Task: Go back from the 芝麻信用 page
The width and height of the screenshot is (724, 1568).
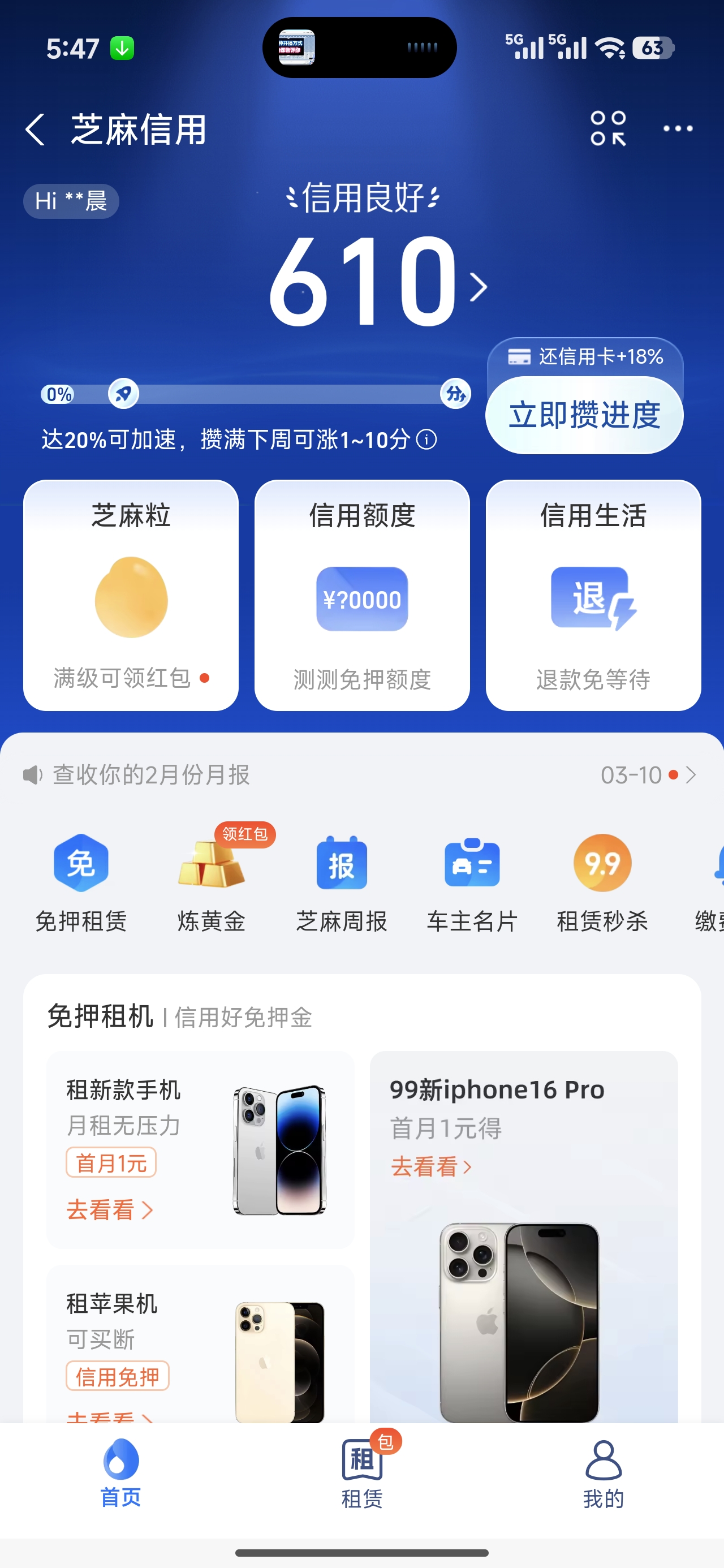Action: click(35, 130)
